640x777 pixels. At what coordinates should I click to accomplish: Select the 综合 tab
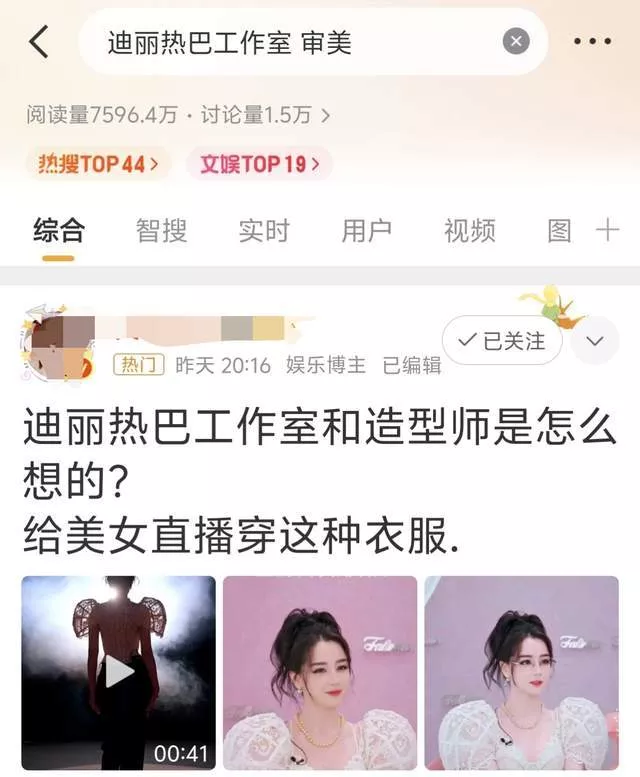pos(58,231)
